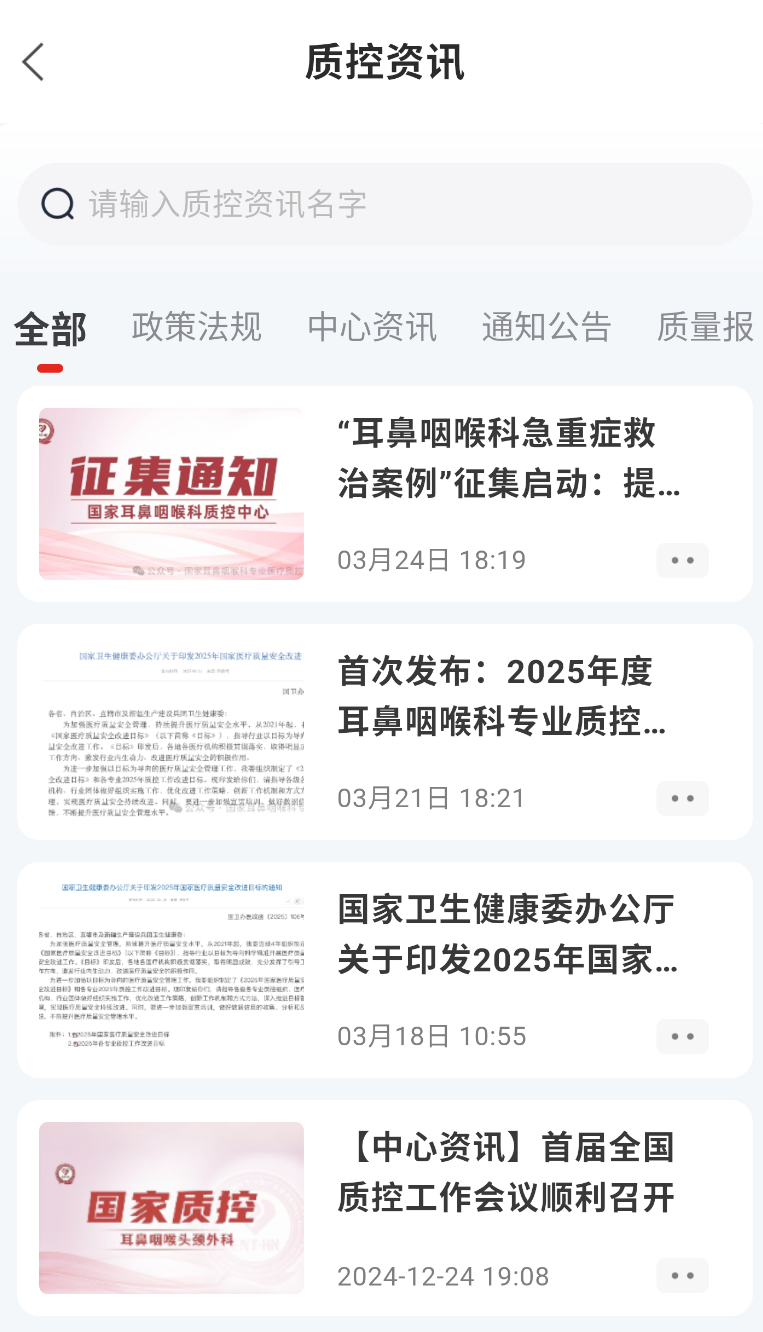
Task: Tap the more dots on the 03月18日 10:55 card
Action: click(x=683, y=1036)
